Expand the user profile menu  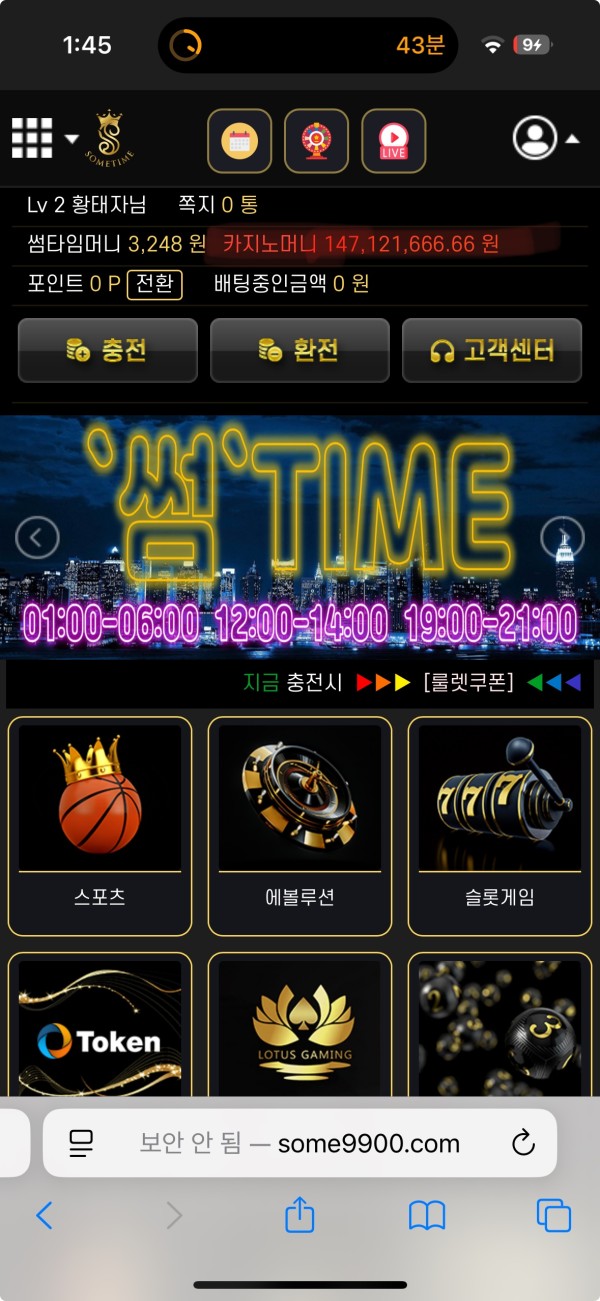coord(544,139)
